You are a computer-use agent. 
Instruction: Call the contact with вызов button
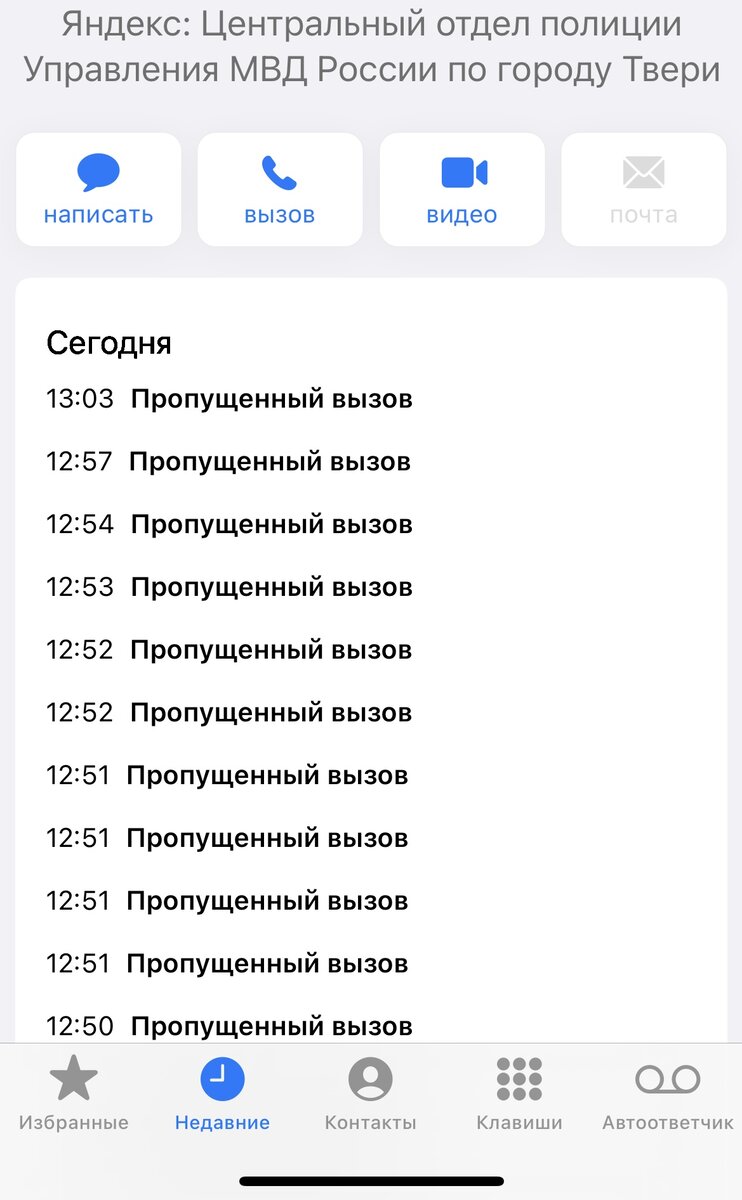coord(280,189)
